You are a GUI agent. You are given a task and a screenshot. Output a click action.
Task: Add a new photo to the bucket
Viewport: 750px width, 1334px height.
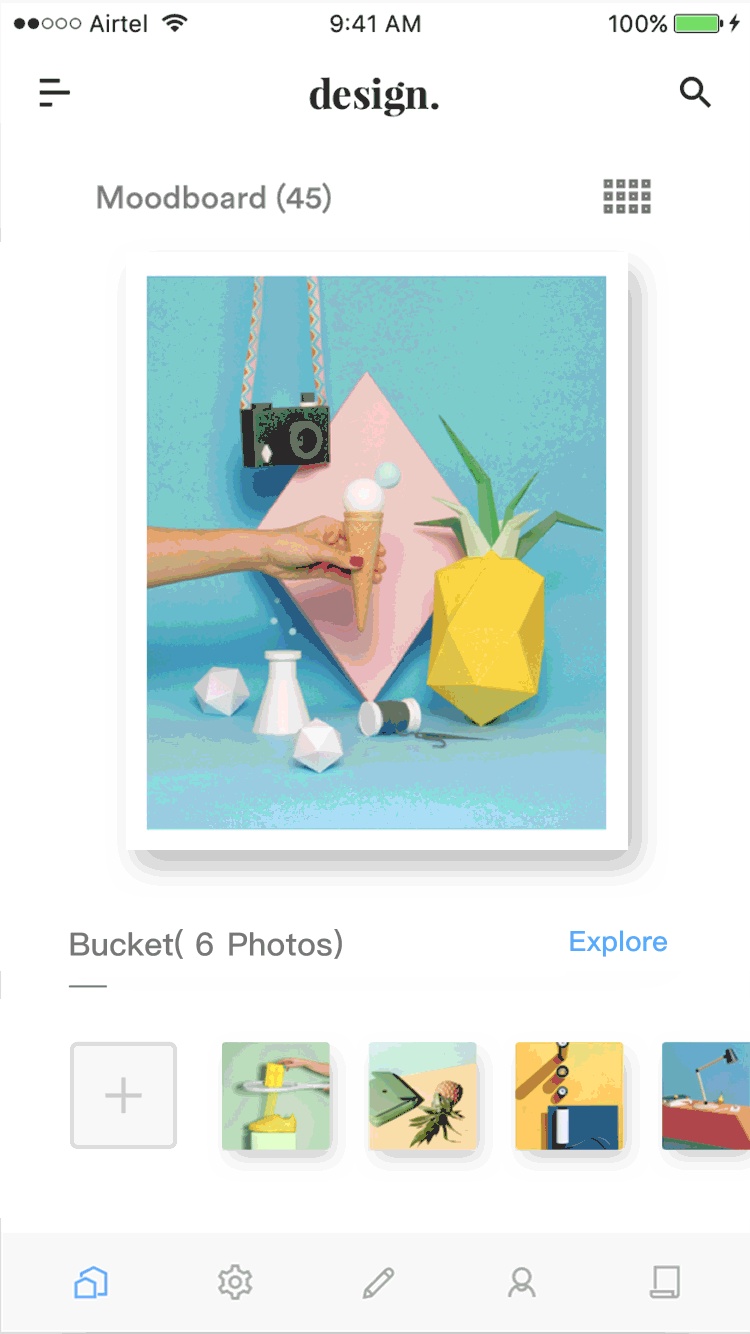(x=123, y=1095)
